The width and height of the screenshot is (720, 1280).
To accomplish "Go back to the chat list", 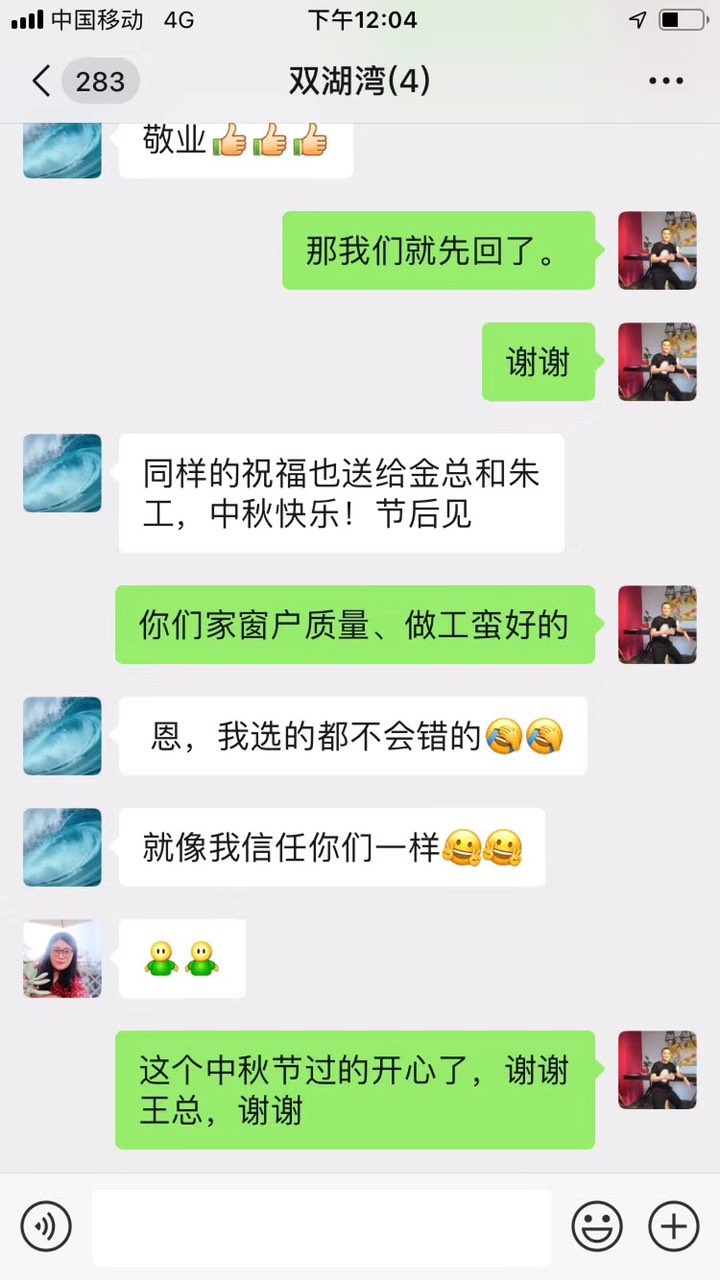I will coord(42,81).
